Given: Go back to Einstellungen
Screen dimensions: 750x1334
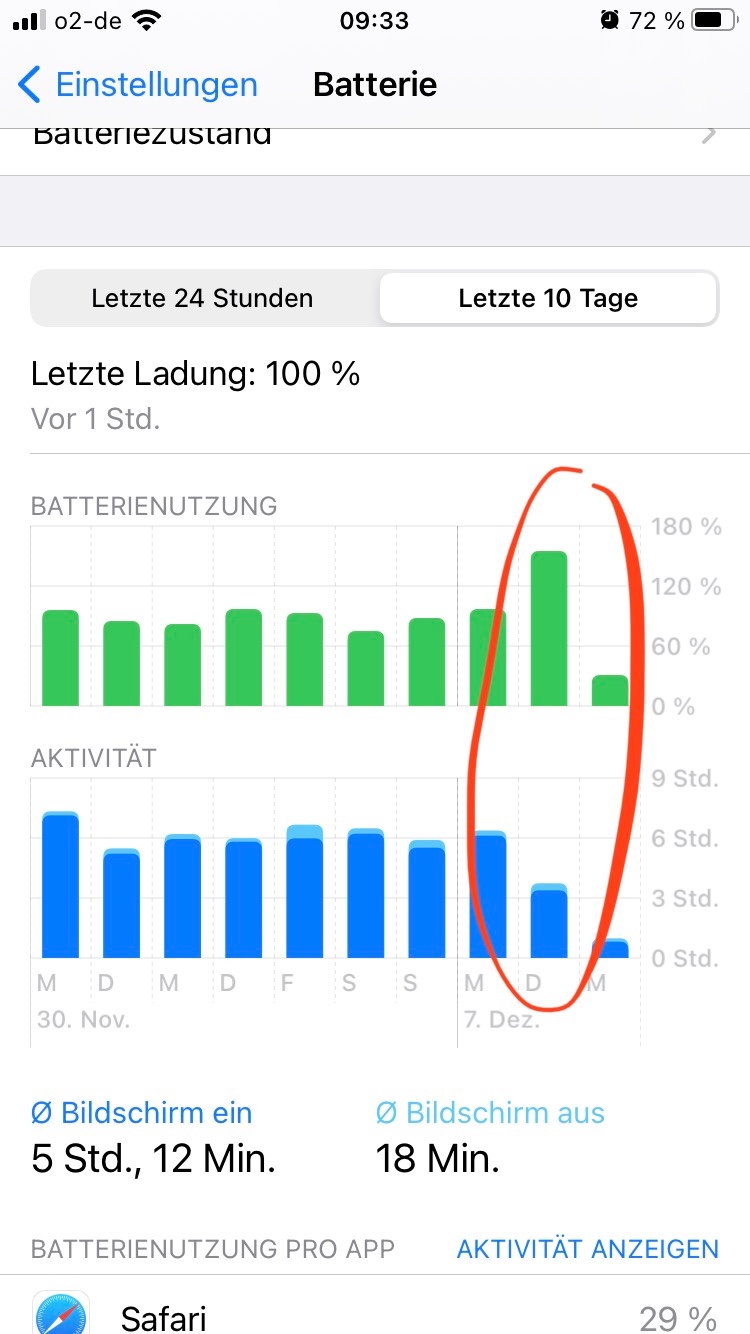Looking at the screenshot, I should [138, 85].
